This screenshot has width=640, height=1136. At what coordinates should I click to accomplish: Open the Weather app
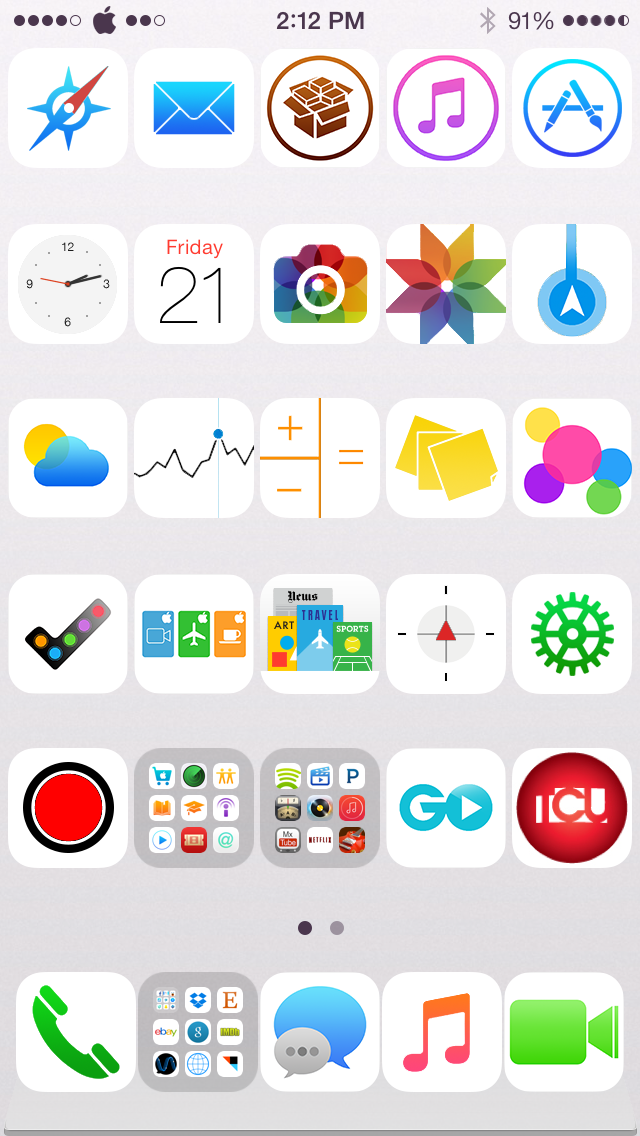[x=68, y=458]
